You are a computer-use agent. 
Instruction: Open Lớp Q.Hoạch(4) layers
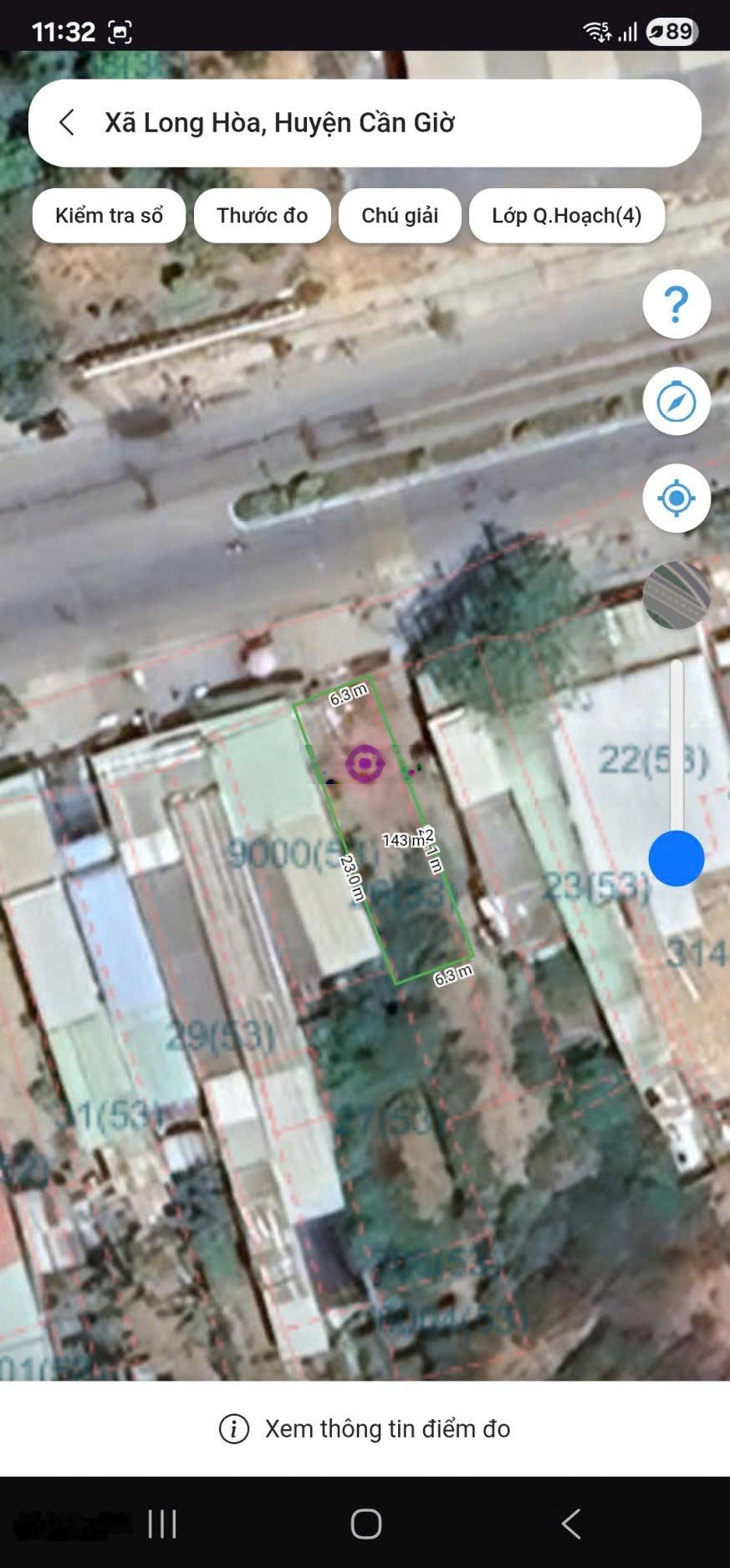point(566,216)
